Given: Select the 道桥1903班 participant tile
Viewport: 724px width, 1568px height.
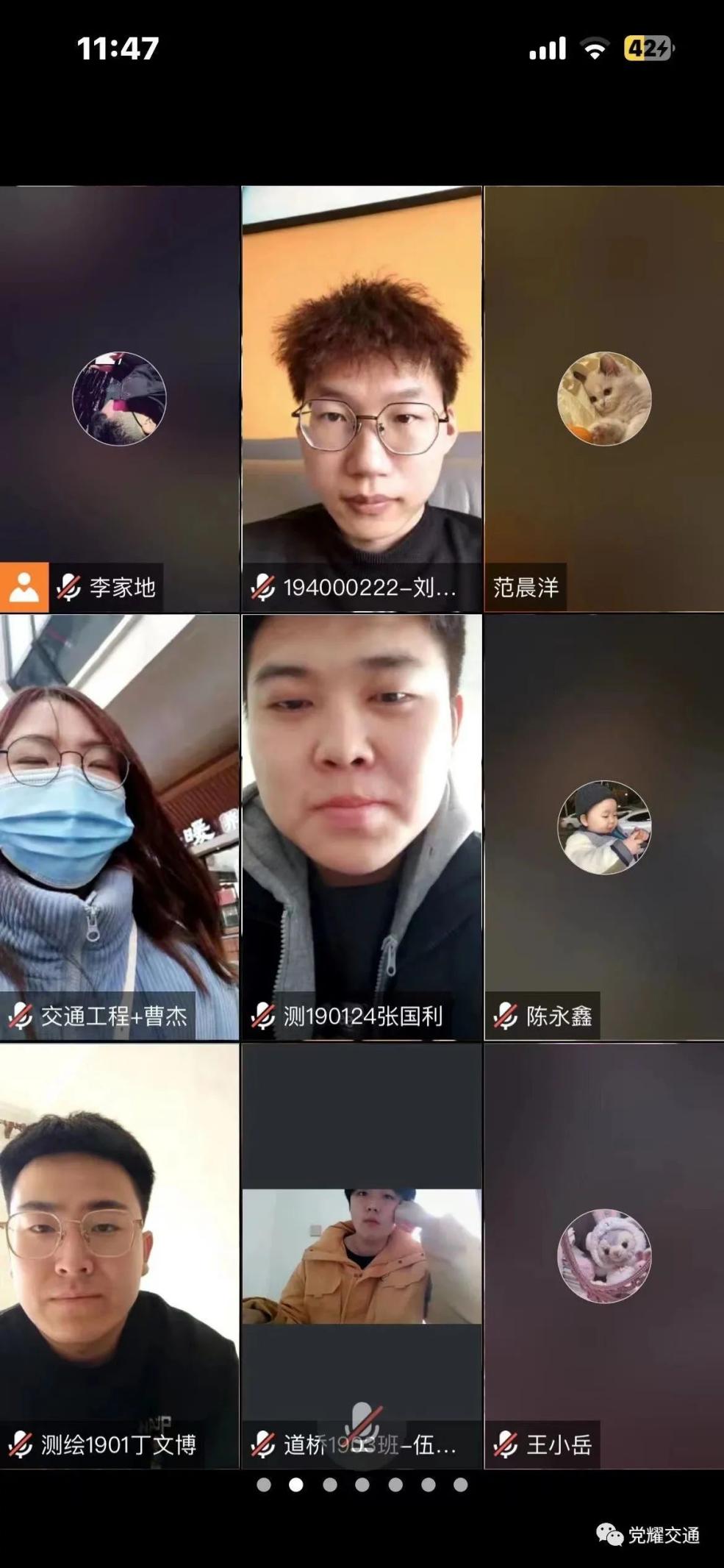Looking at the screenshot, I should pyautogui.click(x=362, y=1255).
